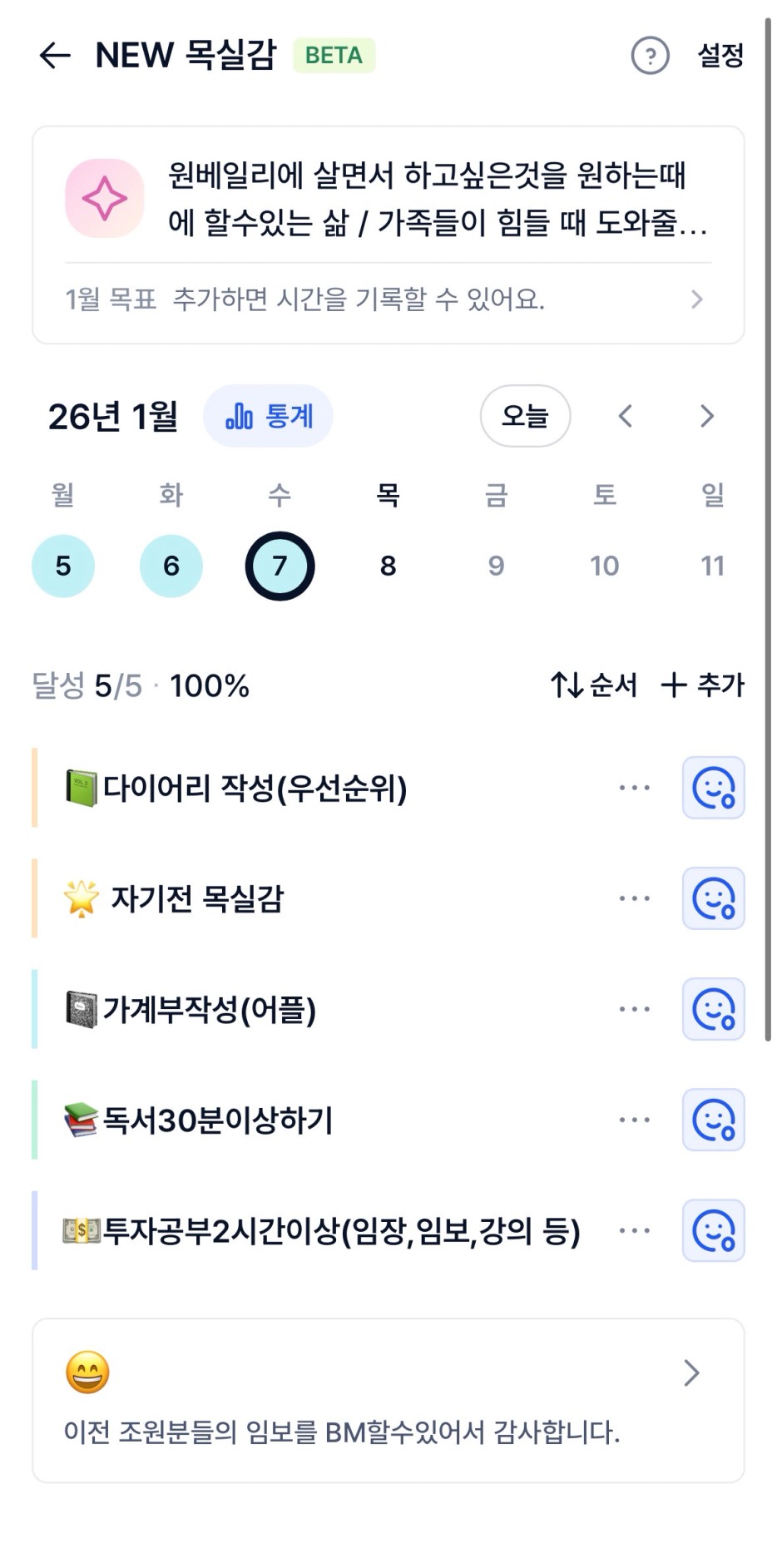Add a new habit with 추가
Screen dimensions: 777x1568
[703, 685]
